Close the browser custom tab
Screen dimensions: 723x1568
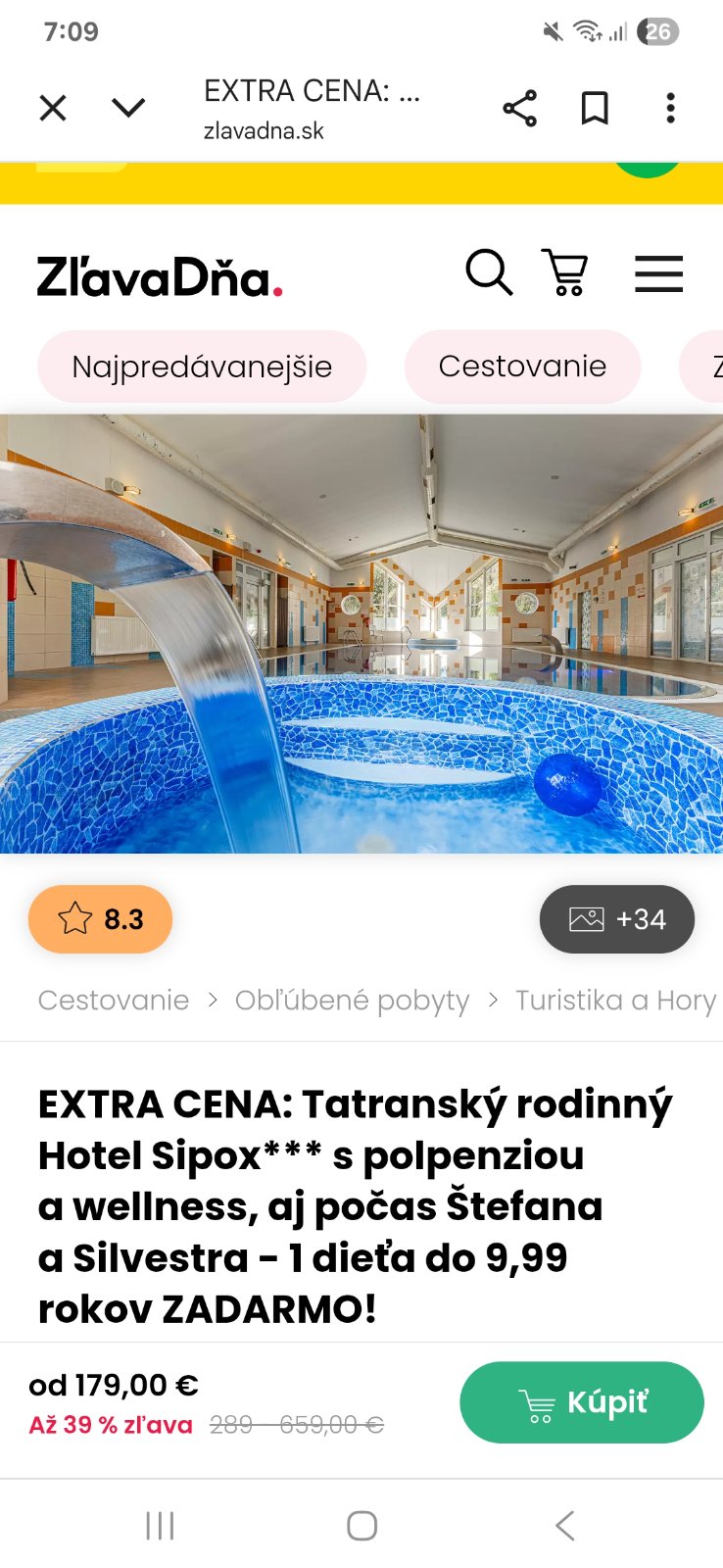(53, 107)
